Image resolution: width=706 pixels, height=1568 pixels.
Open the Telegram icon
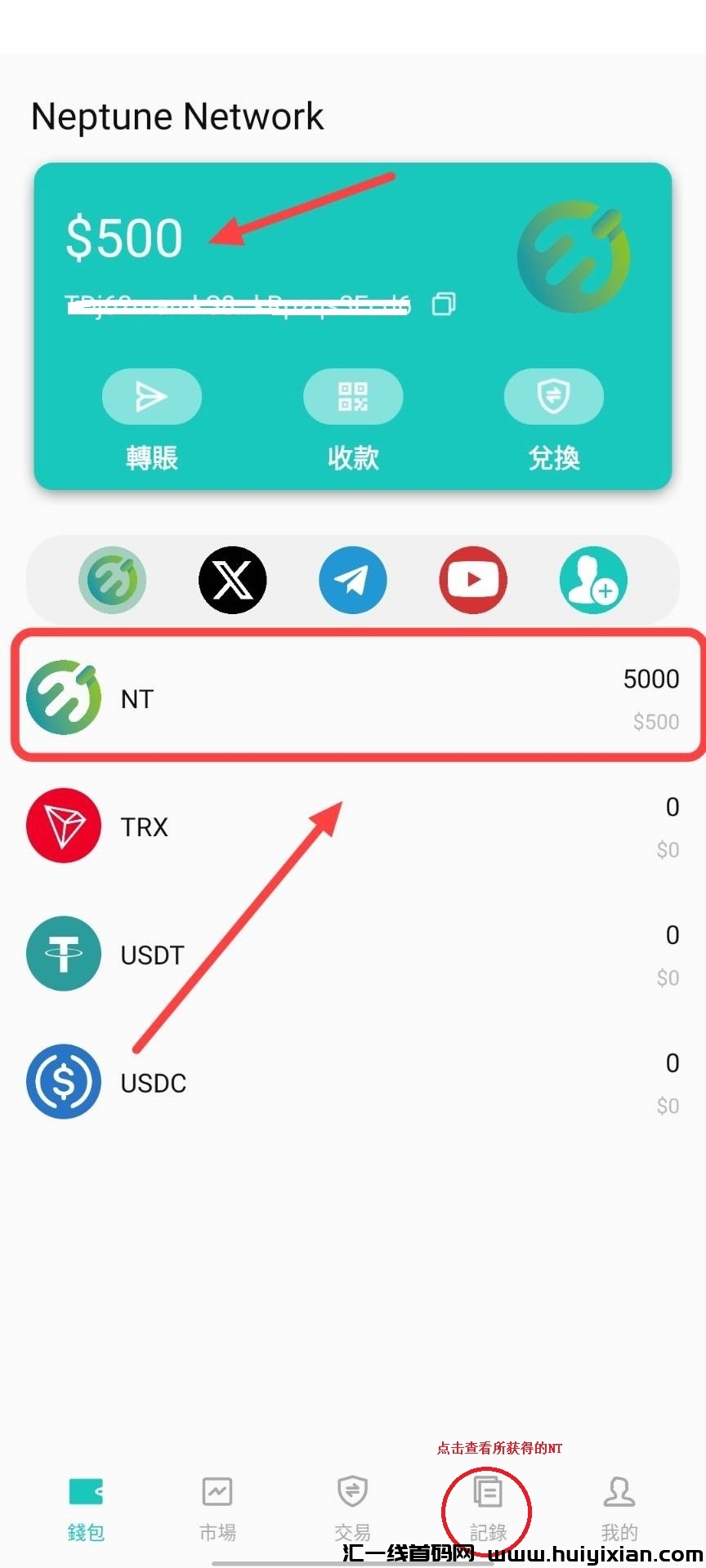coord(352,580)
